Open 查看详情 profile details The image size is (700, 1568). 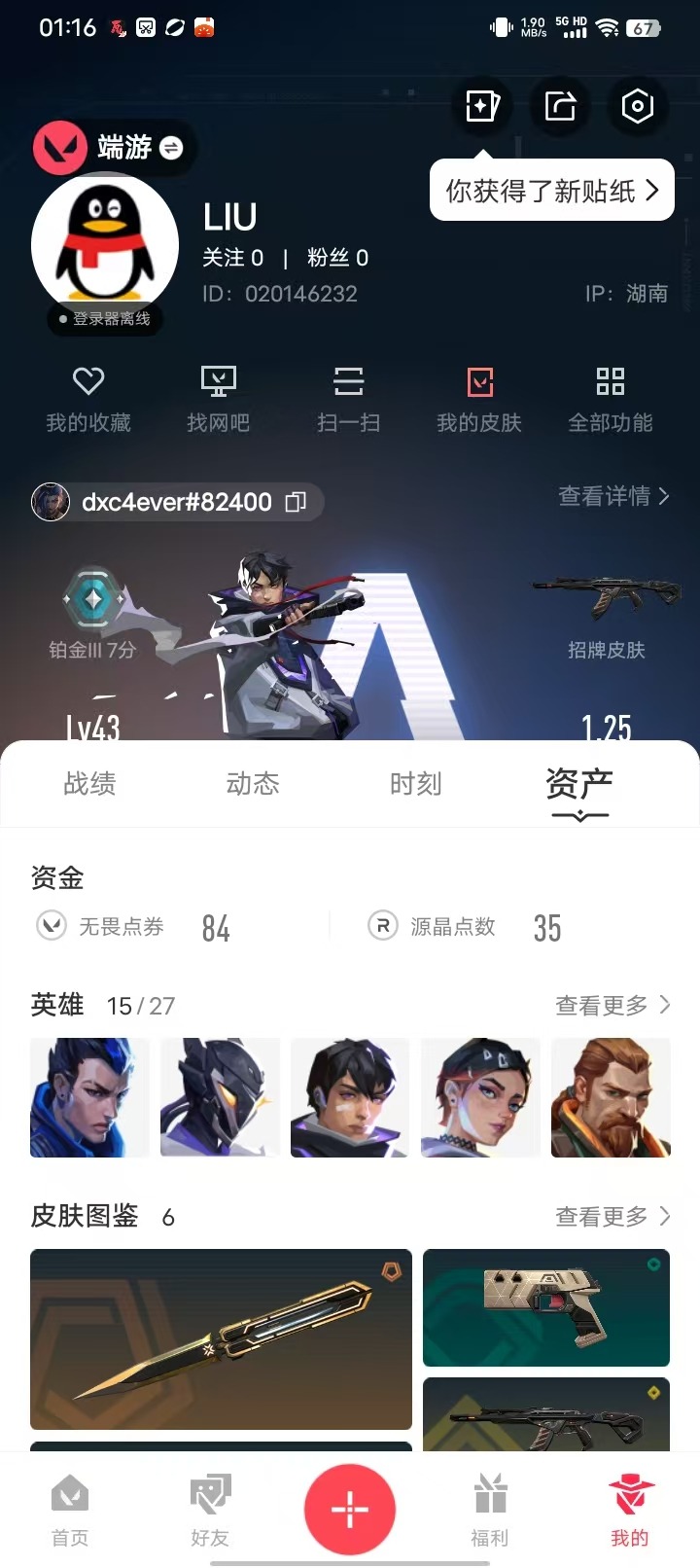point(613,496)
